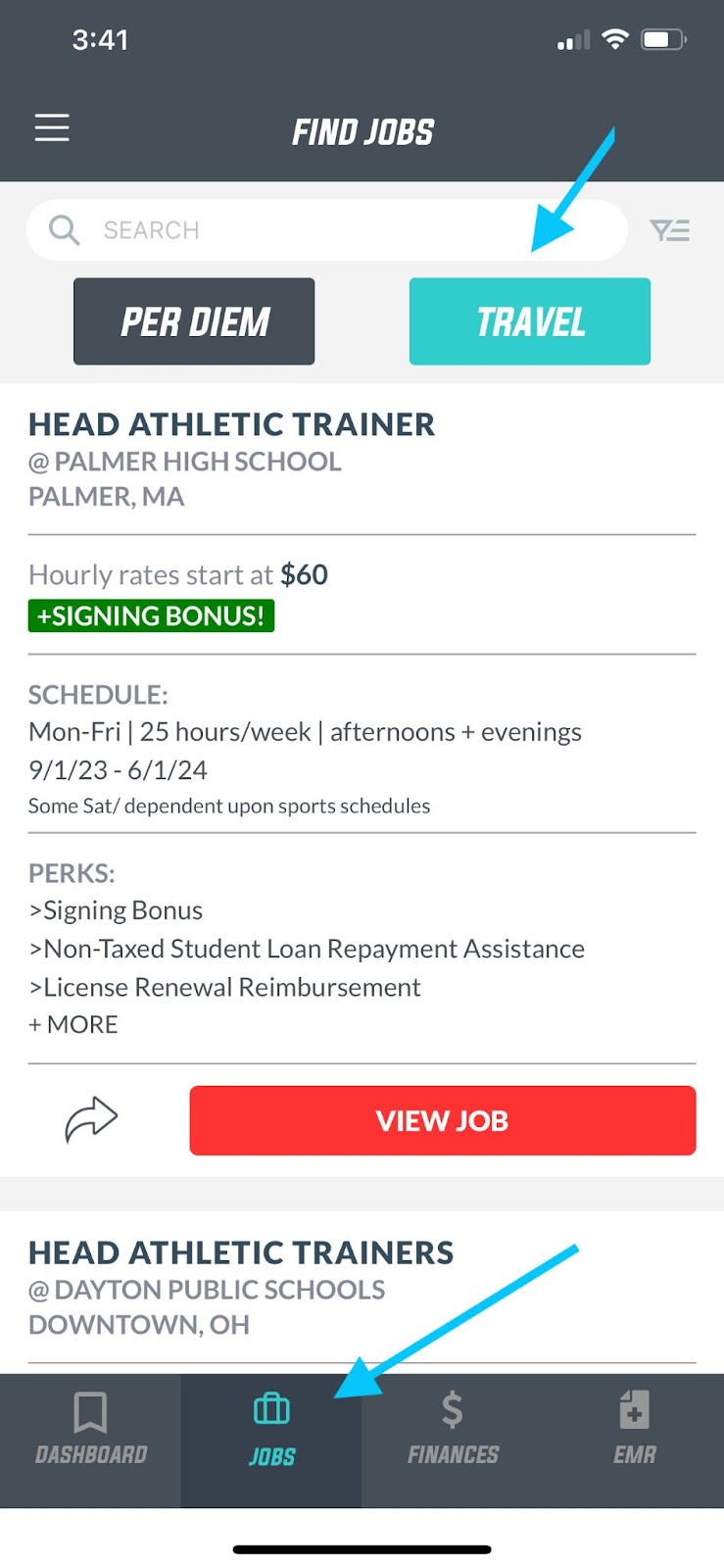The width and height of the screenshot is (724, 1568).
Task: Switch to the Jobs tab
Action: pyautogui.click(x=271, y=1429)
